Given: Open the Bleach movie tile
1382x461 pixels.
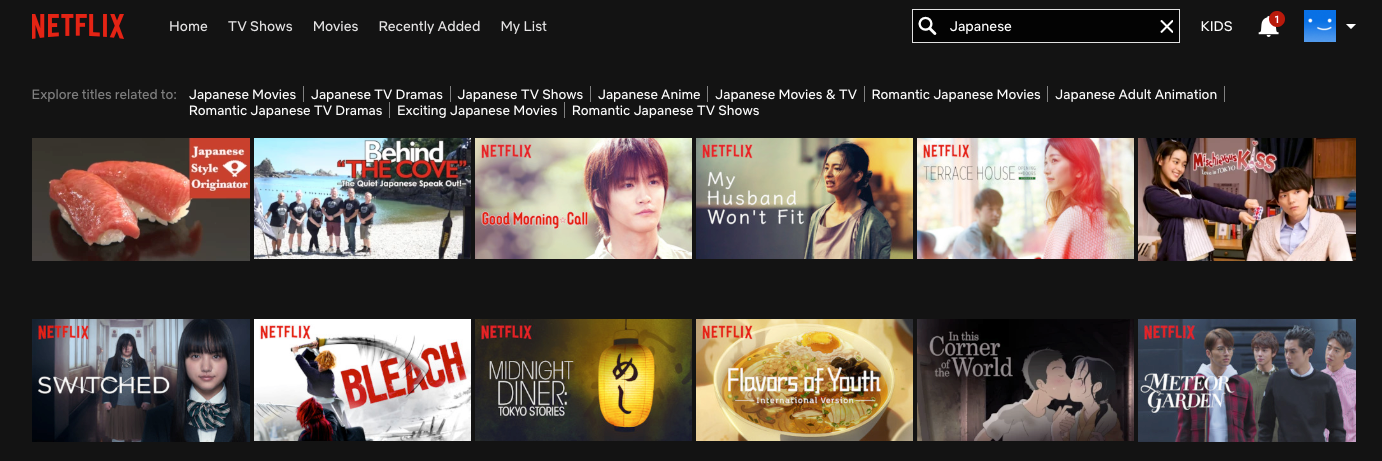Looking at the screenshot, I should pyautogui.click(x=362, y=380).
